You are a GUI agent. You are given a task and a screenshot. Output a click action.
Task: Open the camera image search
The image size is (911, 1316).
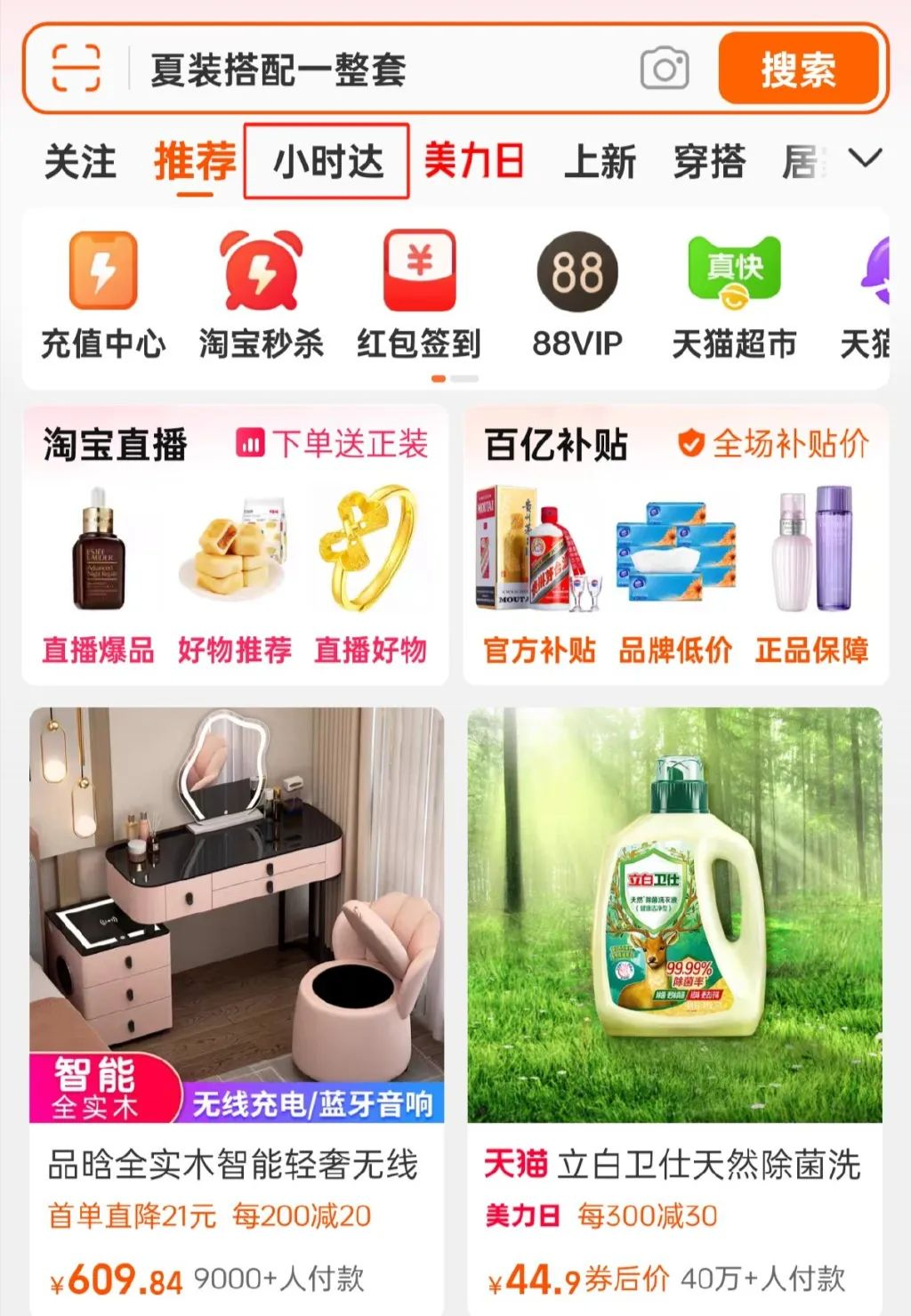[x=665, y=69]
